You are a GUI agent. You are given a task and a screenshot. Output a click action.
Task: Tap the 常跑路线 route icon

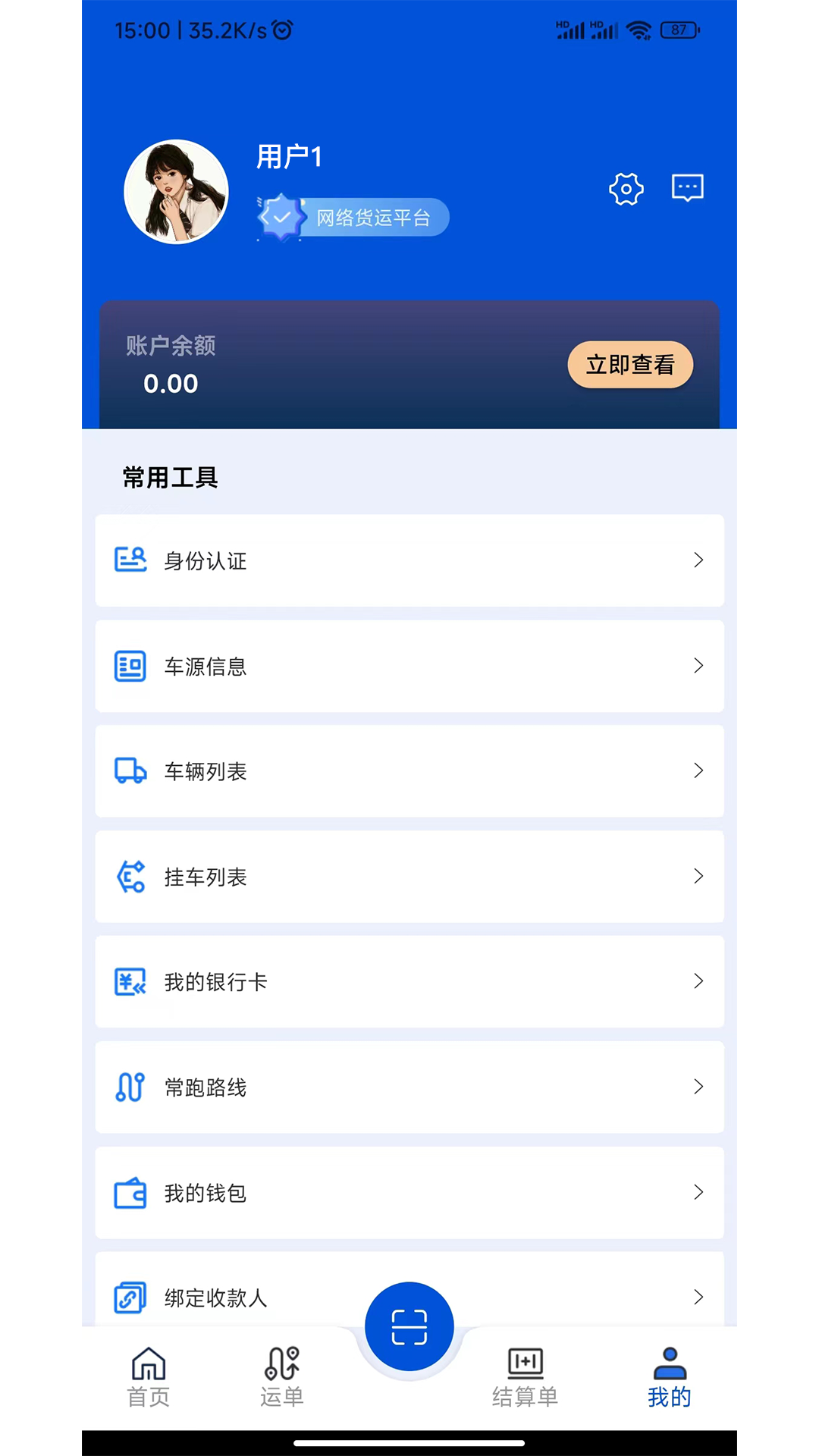[x=130, y=1087]
